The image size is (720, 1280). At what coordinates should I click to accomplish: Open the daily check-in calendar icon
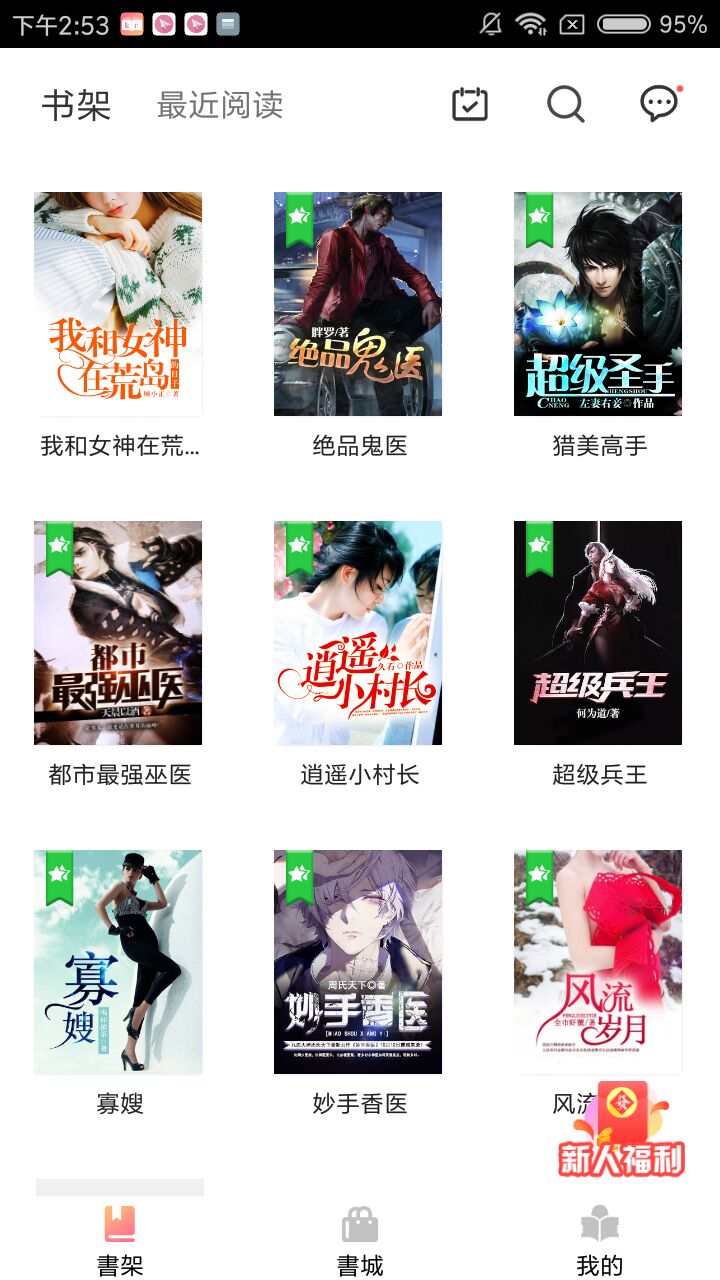tap(469, 104)
